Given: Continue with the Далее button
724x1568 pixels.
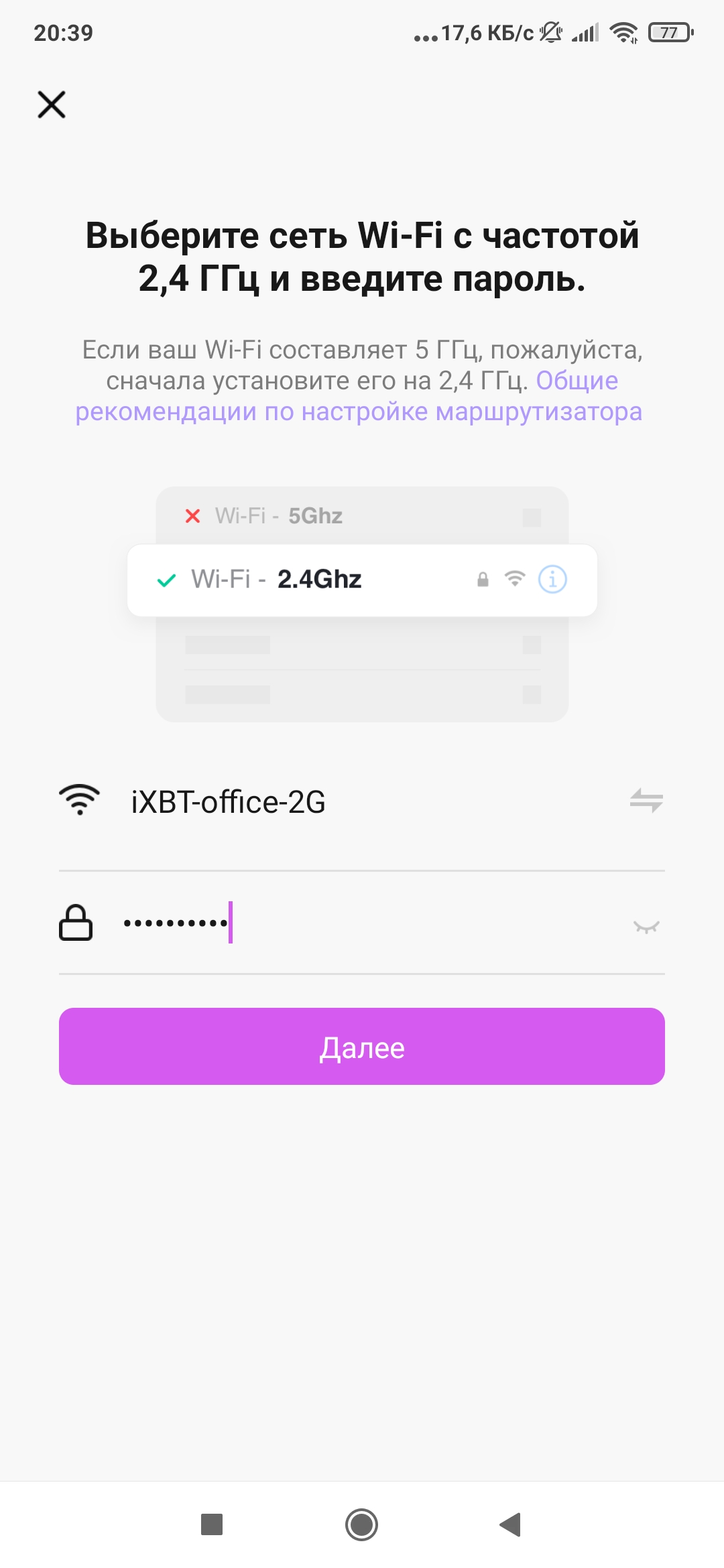Looking at the screenshot, I should pos(362,1047).
